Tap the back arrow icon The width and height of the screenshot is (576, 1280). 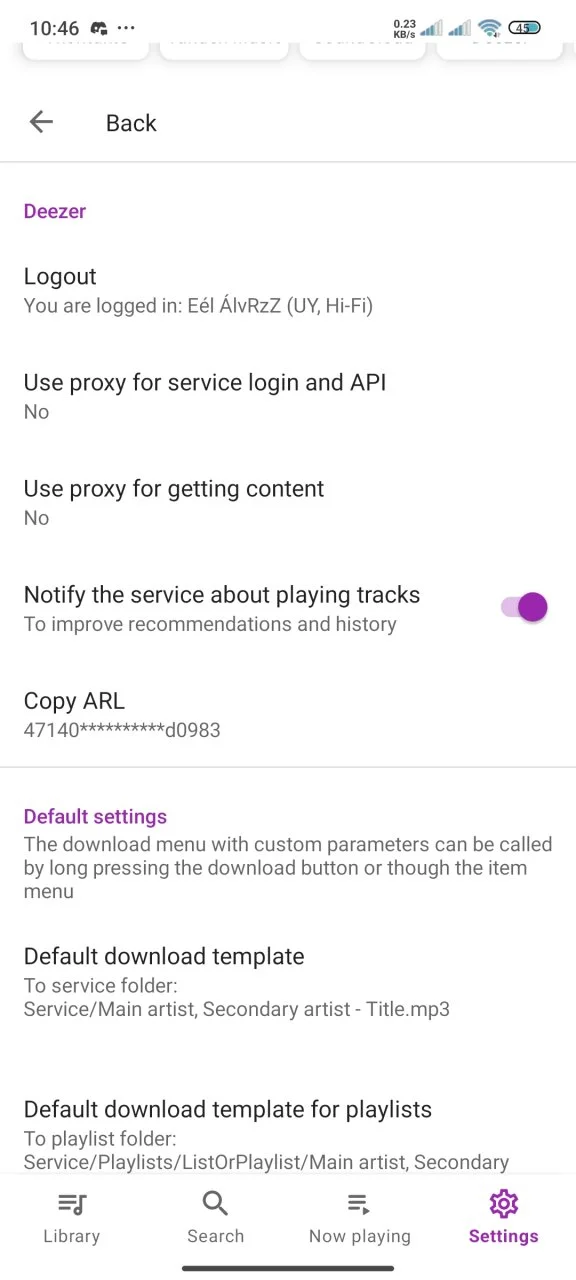click(41, 122)
